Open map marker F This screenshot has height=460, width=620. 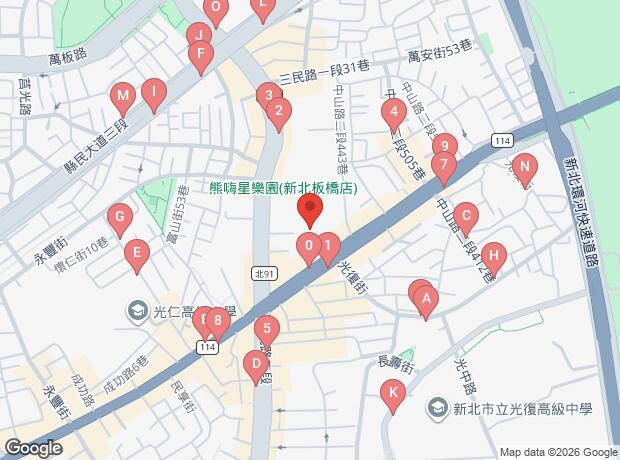pyautogui.click(x=202, y=54)
